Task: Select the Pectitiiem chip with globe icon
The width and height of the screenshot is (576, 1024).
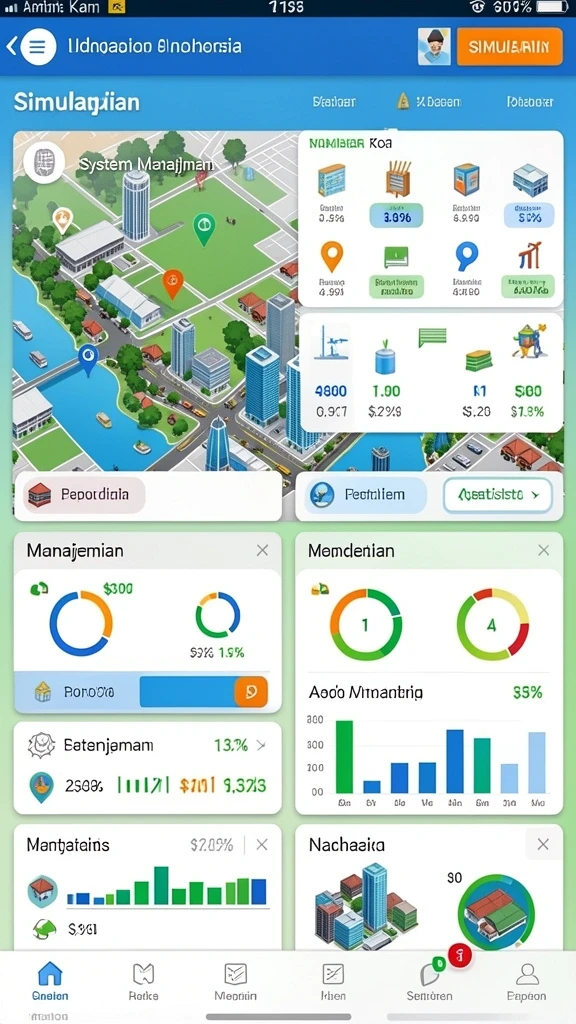Action: [366, 496]
